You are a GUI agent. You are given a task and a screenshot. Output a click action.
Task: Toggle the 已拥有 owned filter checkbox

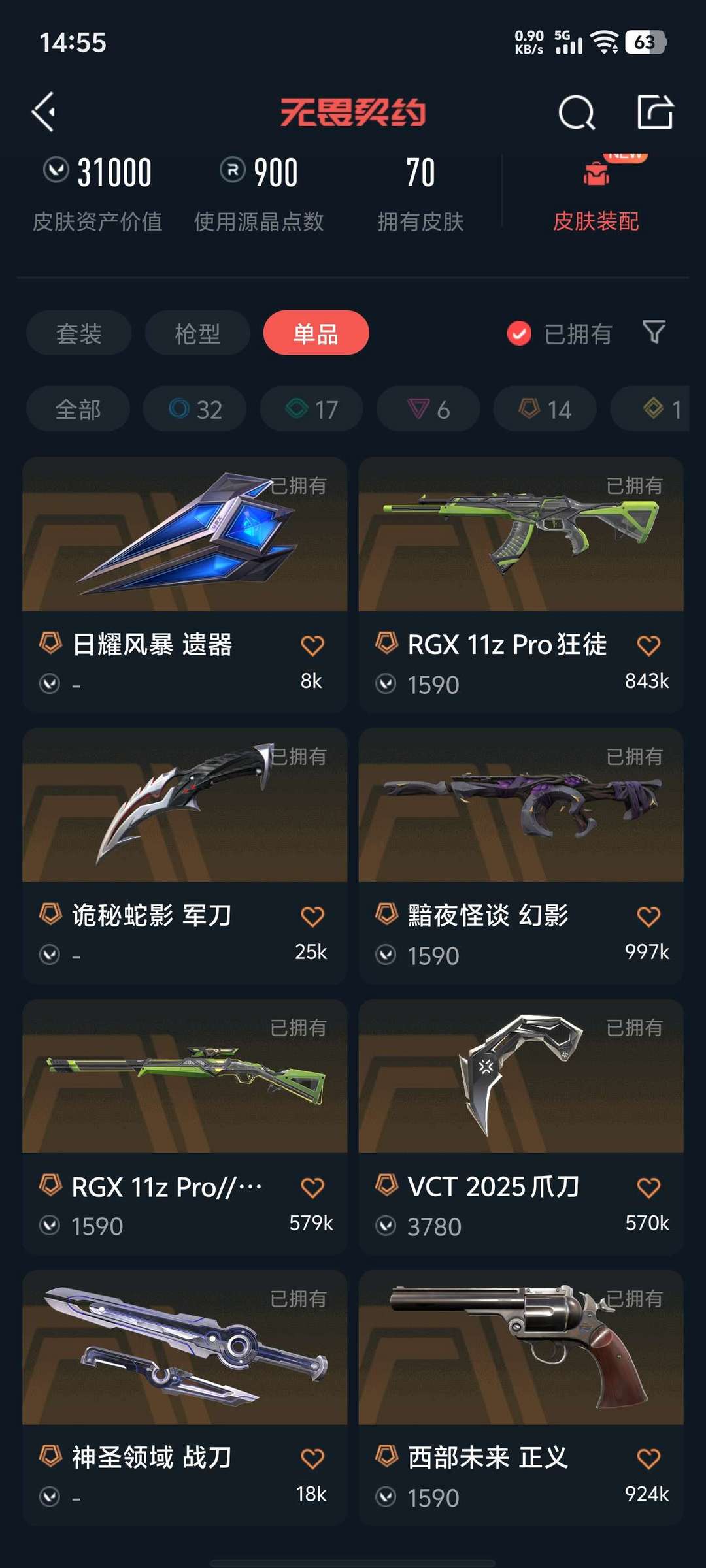(518, 333)
